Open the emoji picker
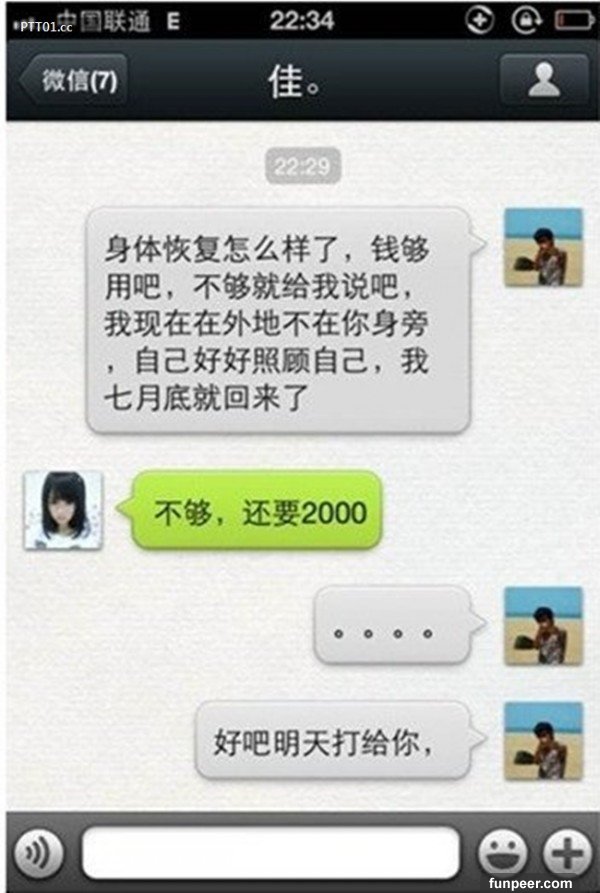The image size is (600, 893). 503,852
